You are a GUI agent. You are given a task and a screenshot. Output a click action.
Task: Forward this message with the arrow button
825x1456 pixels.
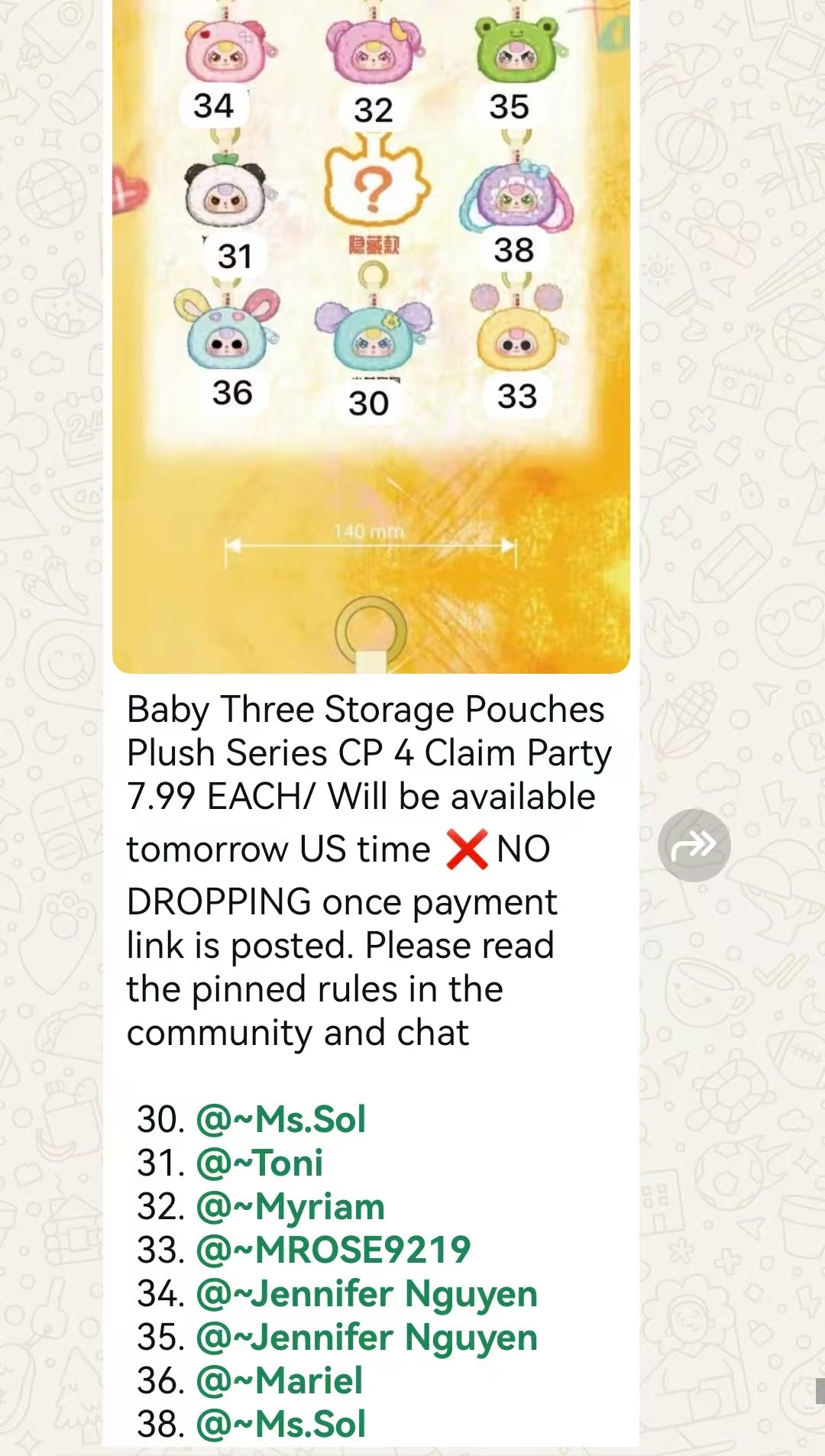(x=694, y=845)
